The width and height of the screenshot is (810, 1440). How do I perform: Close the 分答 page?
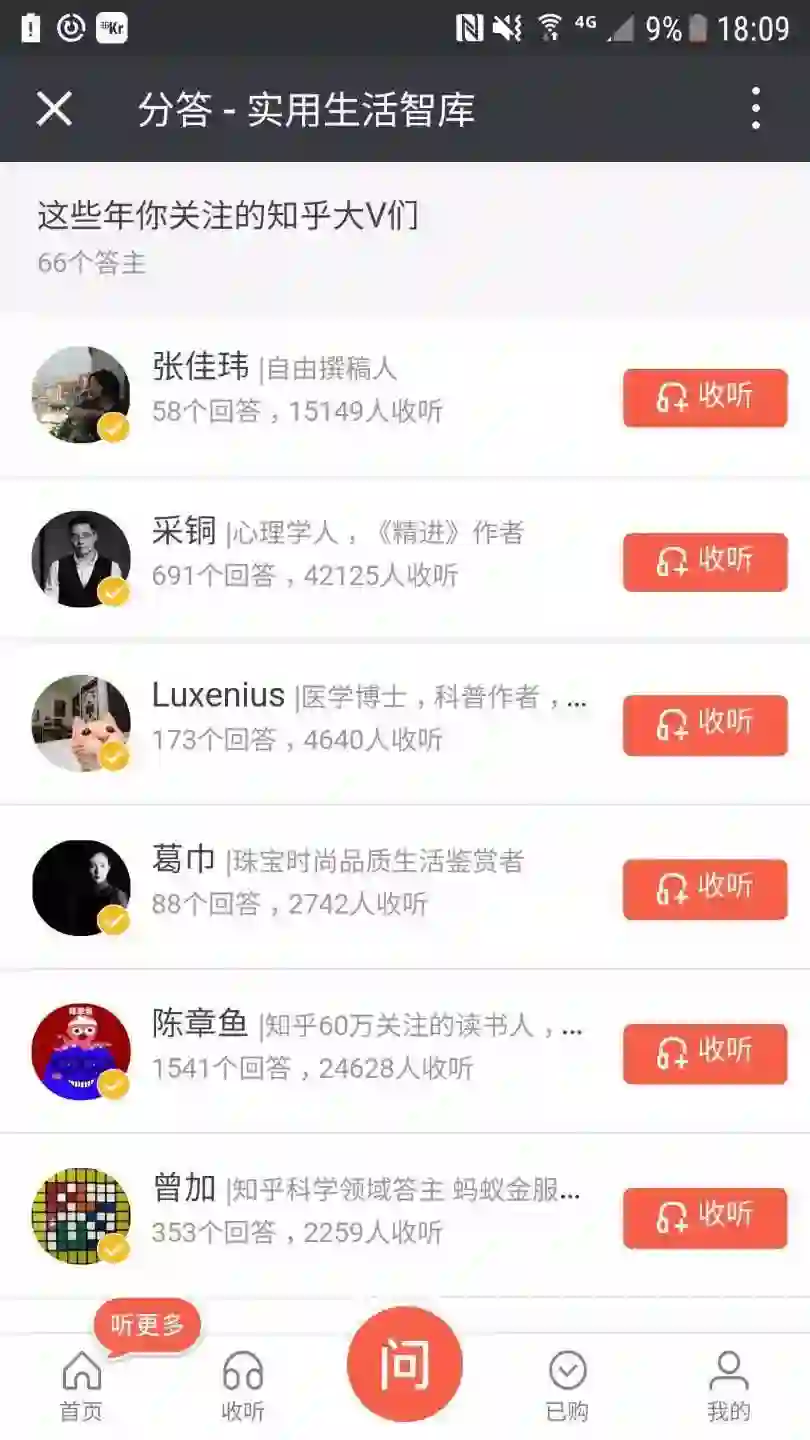(x=54, y=108)
